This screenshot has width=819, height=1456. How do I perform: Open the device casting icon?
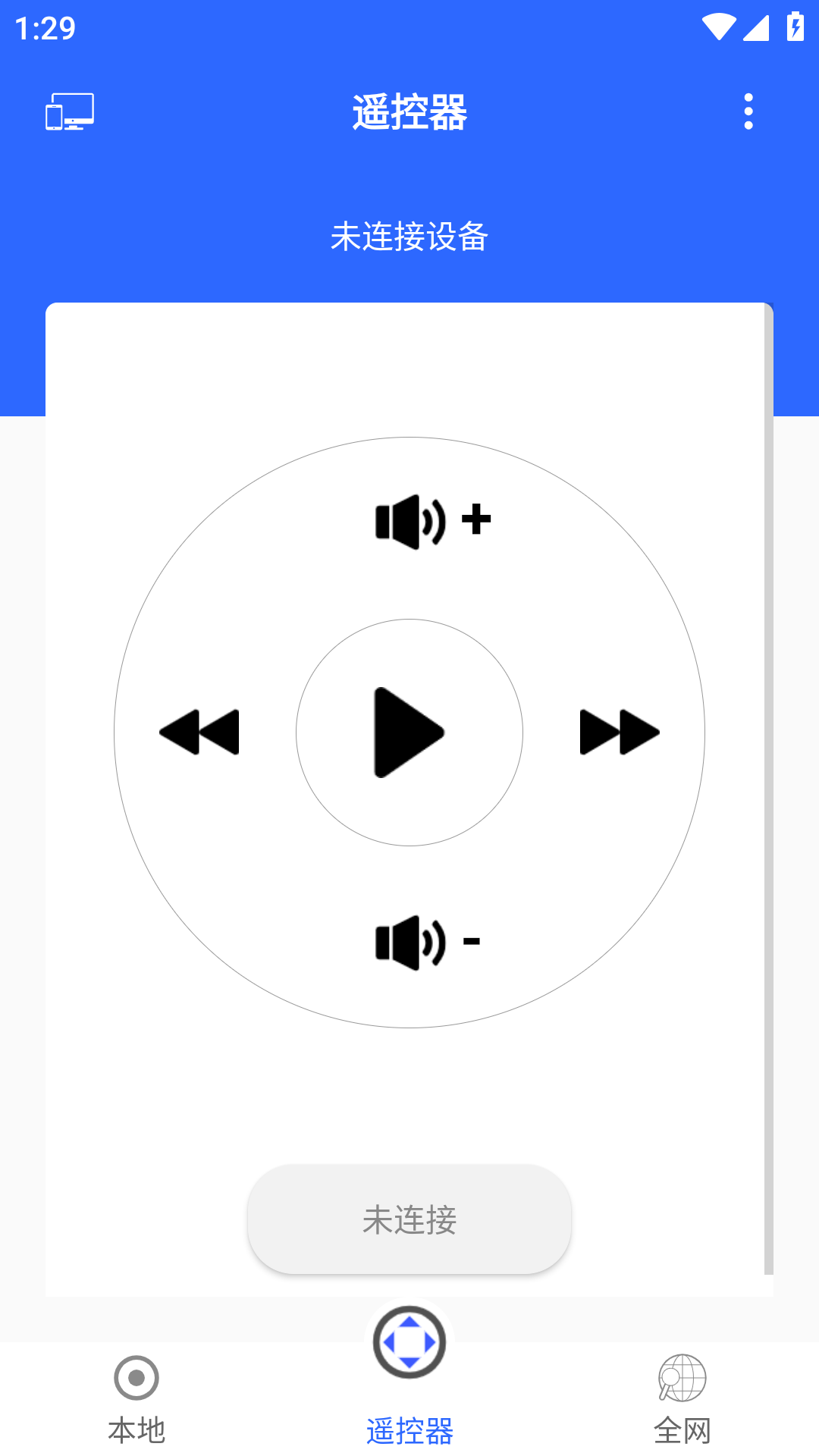coord(70,111)
